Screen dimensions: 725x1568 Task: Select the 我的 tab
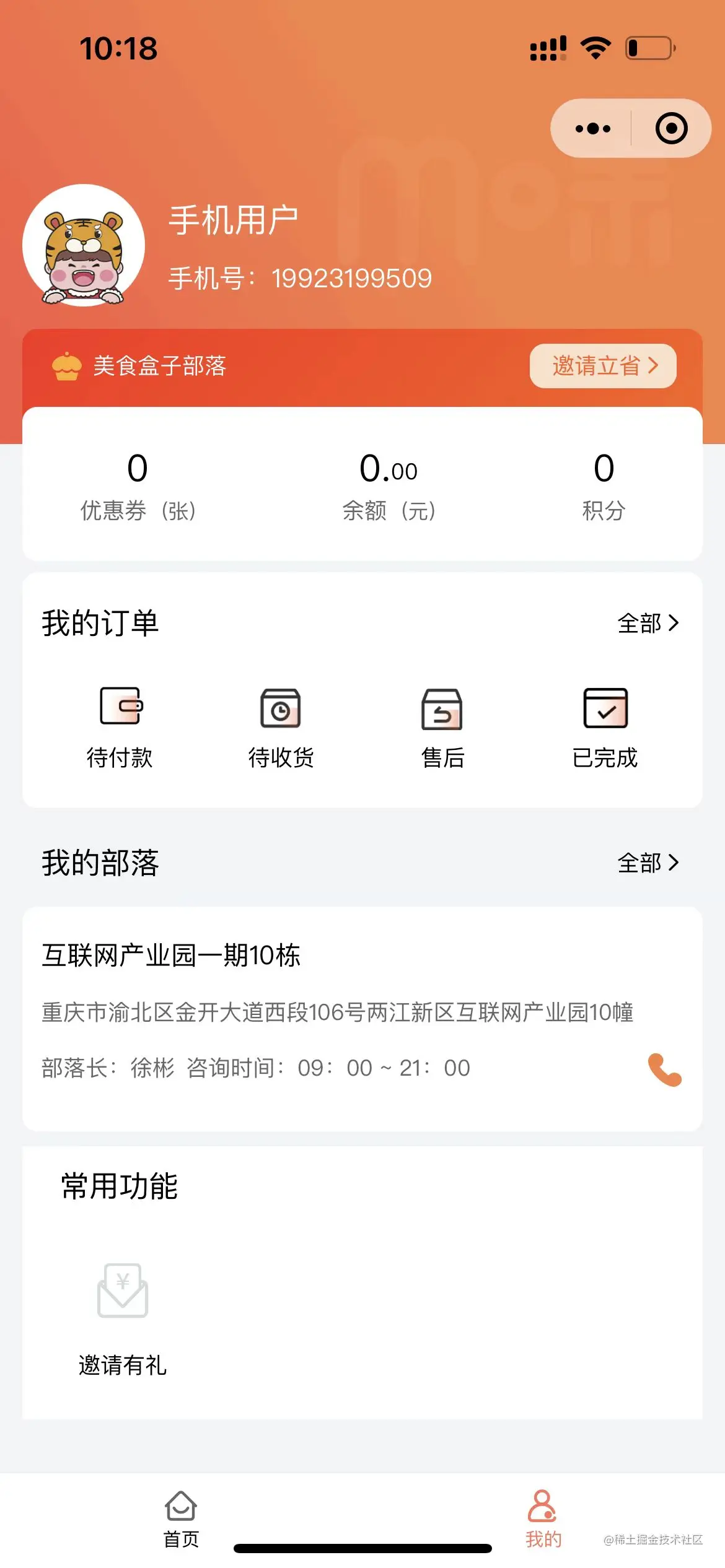tap(543, 1518)
